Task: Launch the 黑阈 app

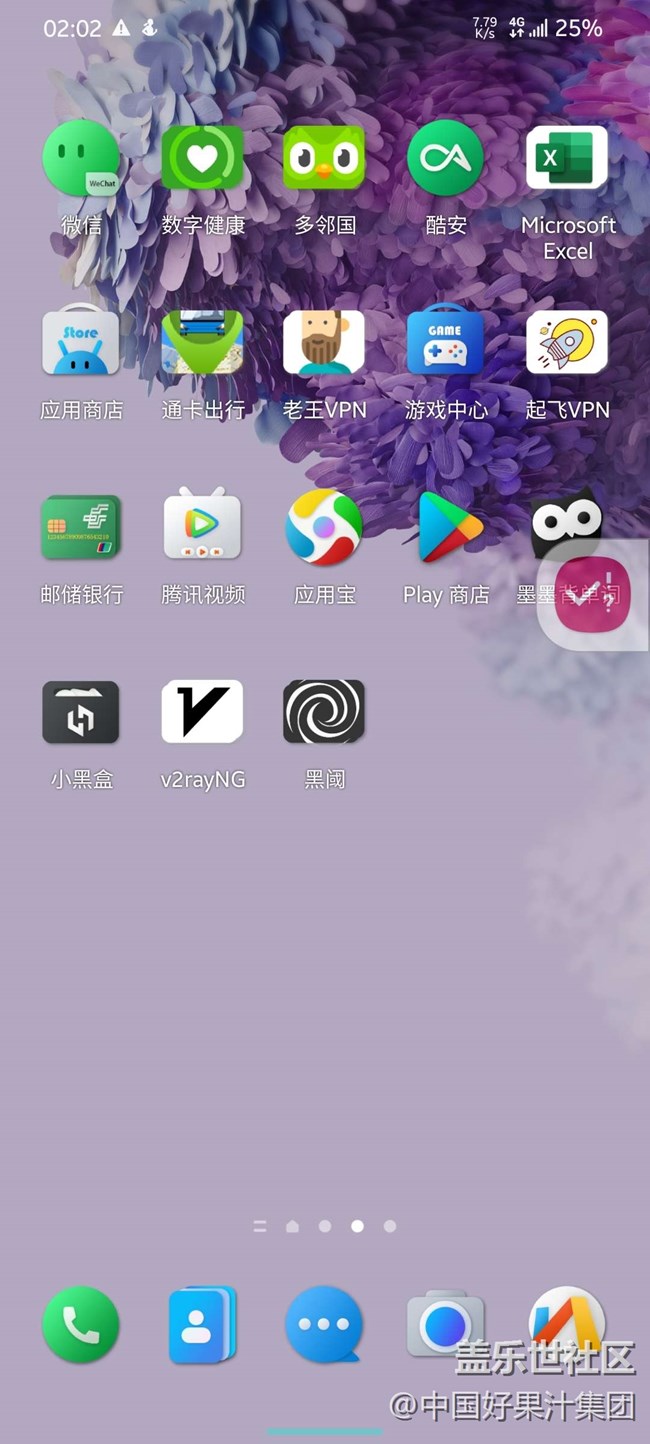Action: [x=324, y=712]
